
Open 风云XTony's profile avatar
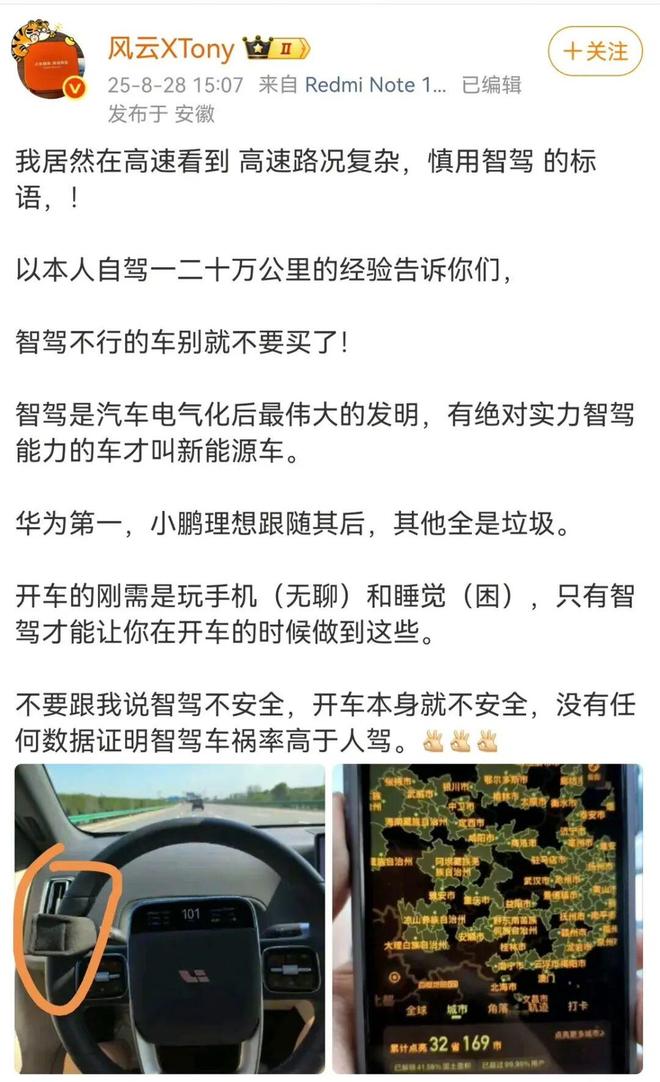click(50, 60)
